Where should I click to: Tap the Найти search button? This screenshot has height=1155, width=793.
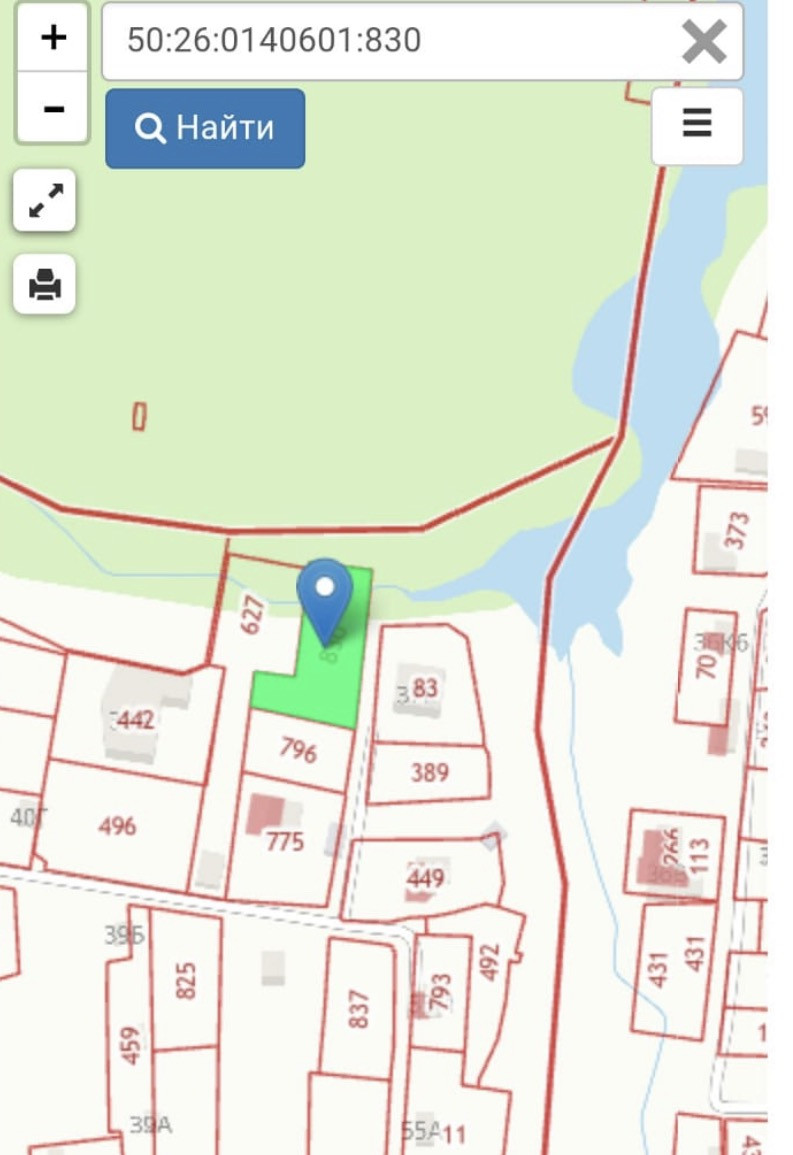pos(205,128)
